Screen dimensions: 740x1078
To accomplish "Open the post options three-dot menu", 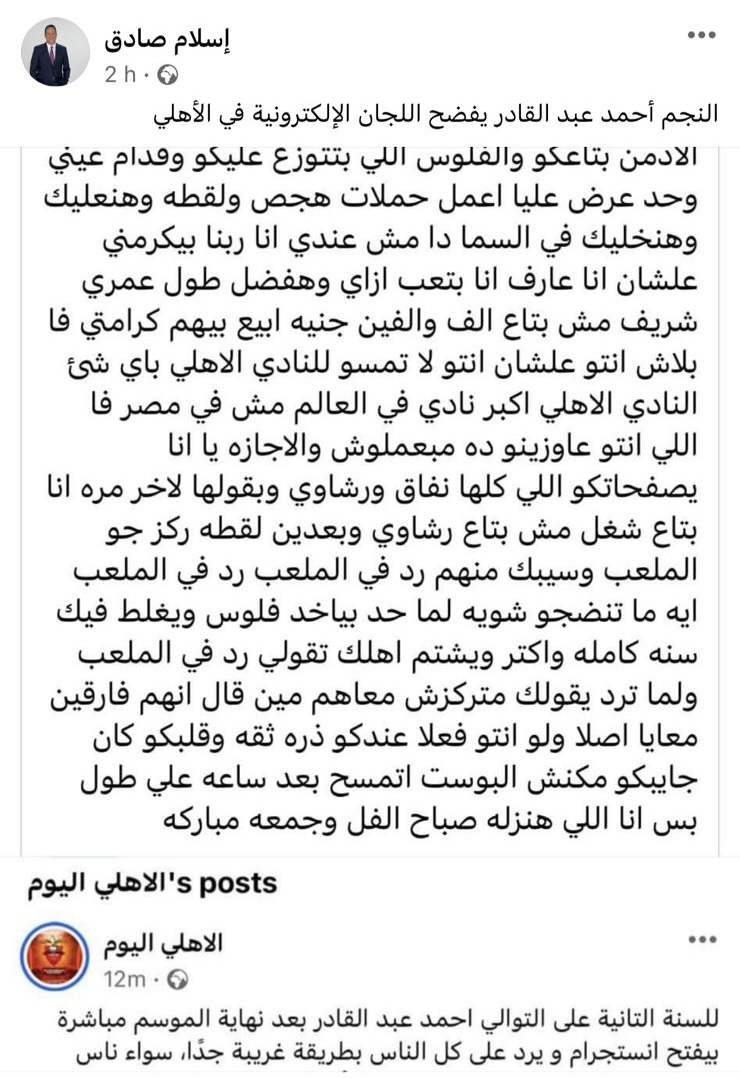I will (x=701, y=34).
